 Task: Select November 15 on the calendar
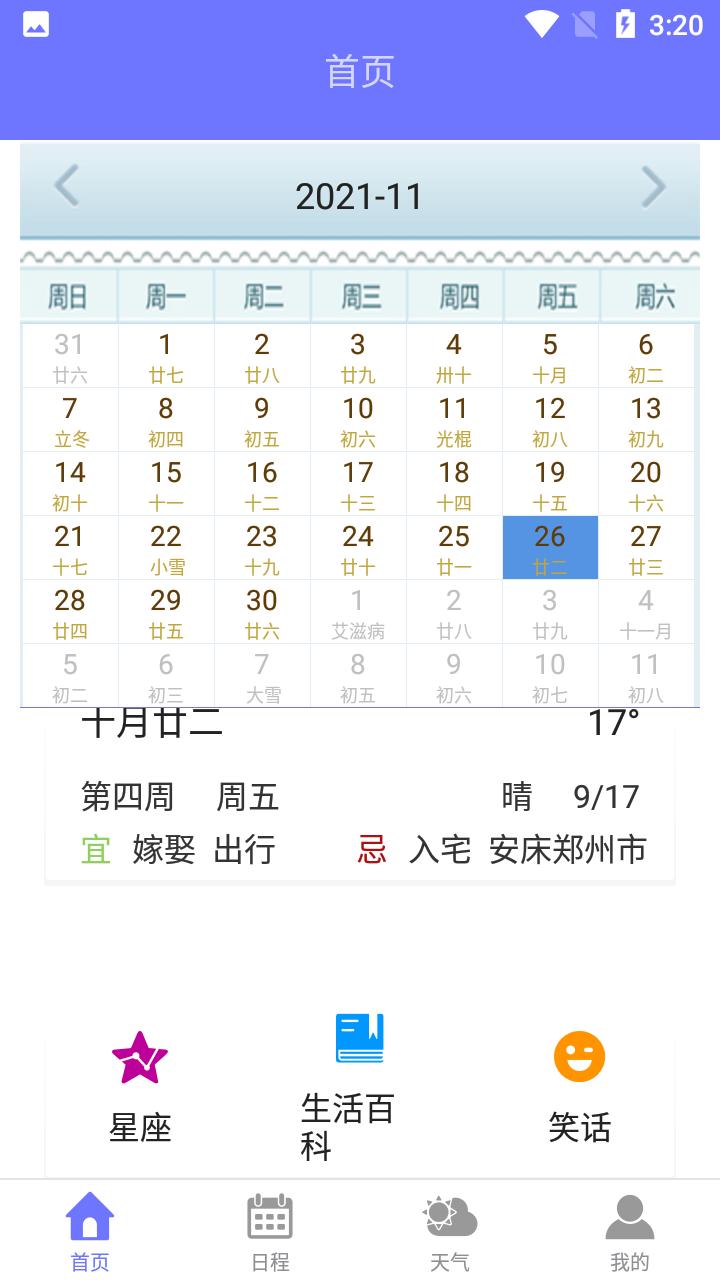click(165, 485)
